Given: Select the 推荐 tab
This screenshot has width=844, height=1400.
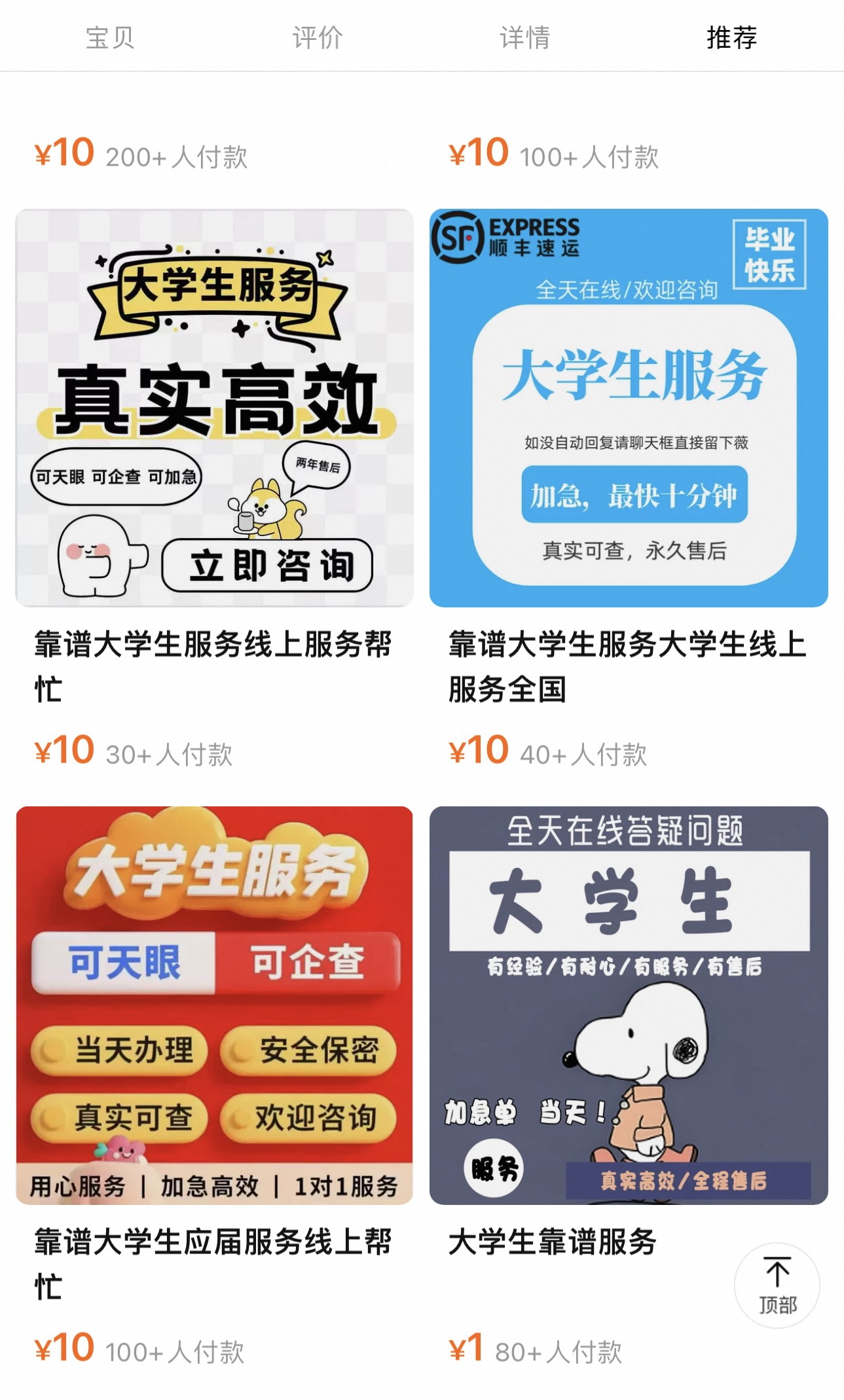Looking at the screenshot, I should [x=731, y=37].
